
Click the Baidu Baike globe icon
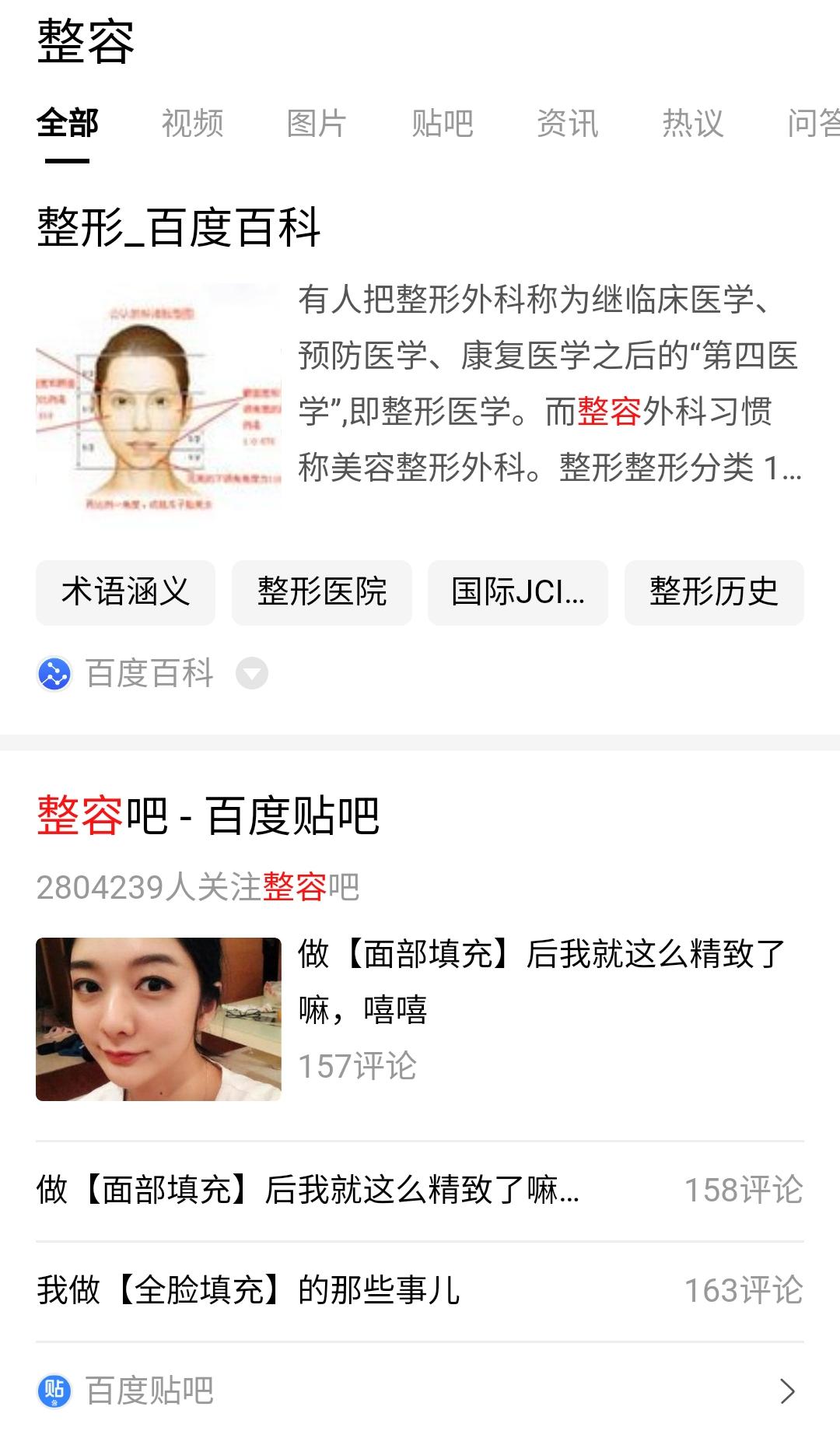pyautogui.click(x=53, y=674)
